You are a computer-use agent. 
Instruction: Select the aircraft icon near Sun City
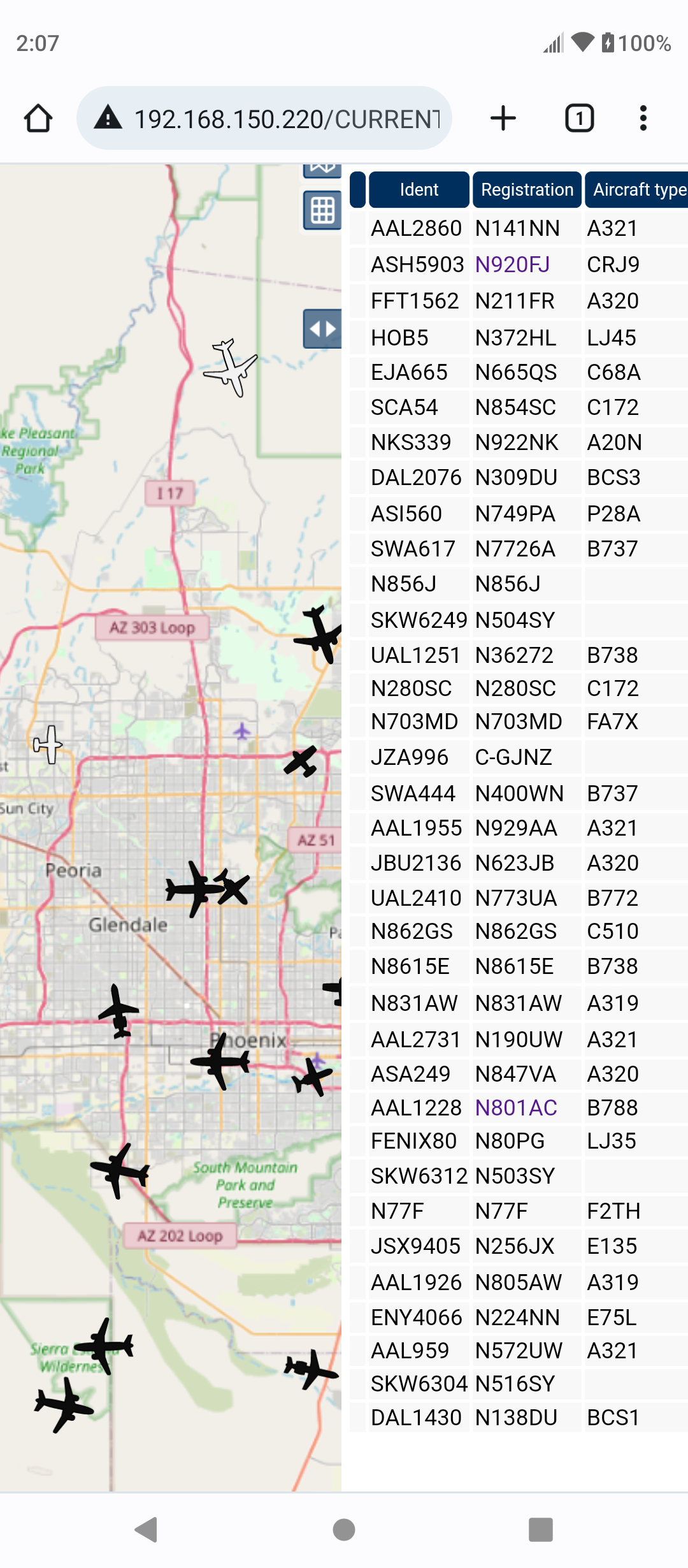coord(48,744)
